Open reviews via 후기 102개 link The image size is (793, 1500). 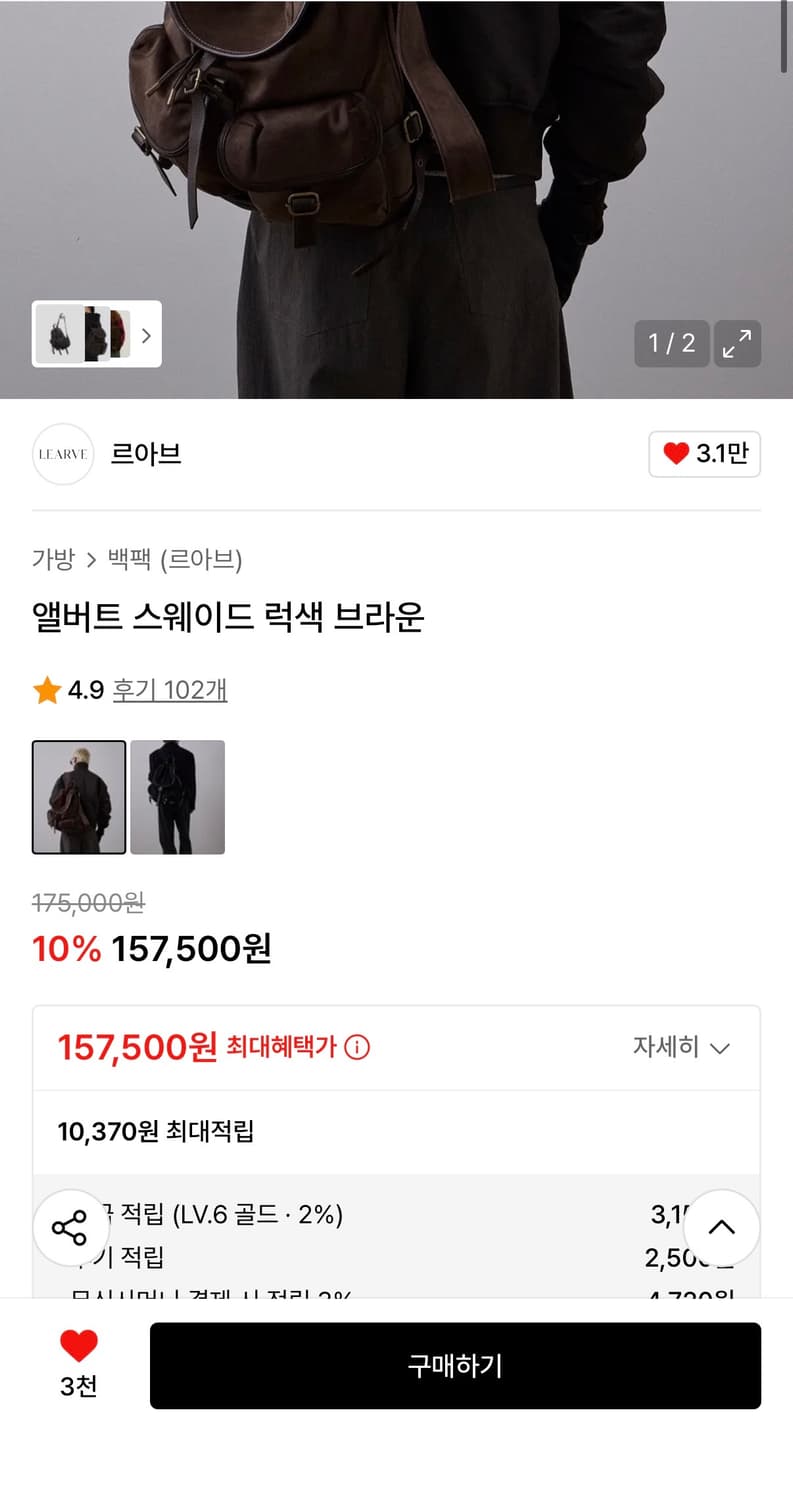click(x=169, y=689)
